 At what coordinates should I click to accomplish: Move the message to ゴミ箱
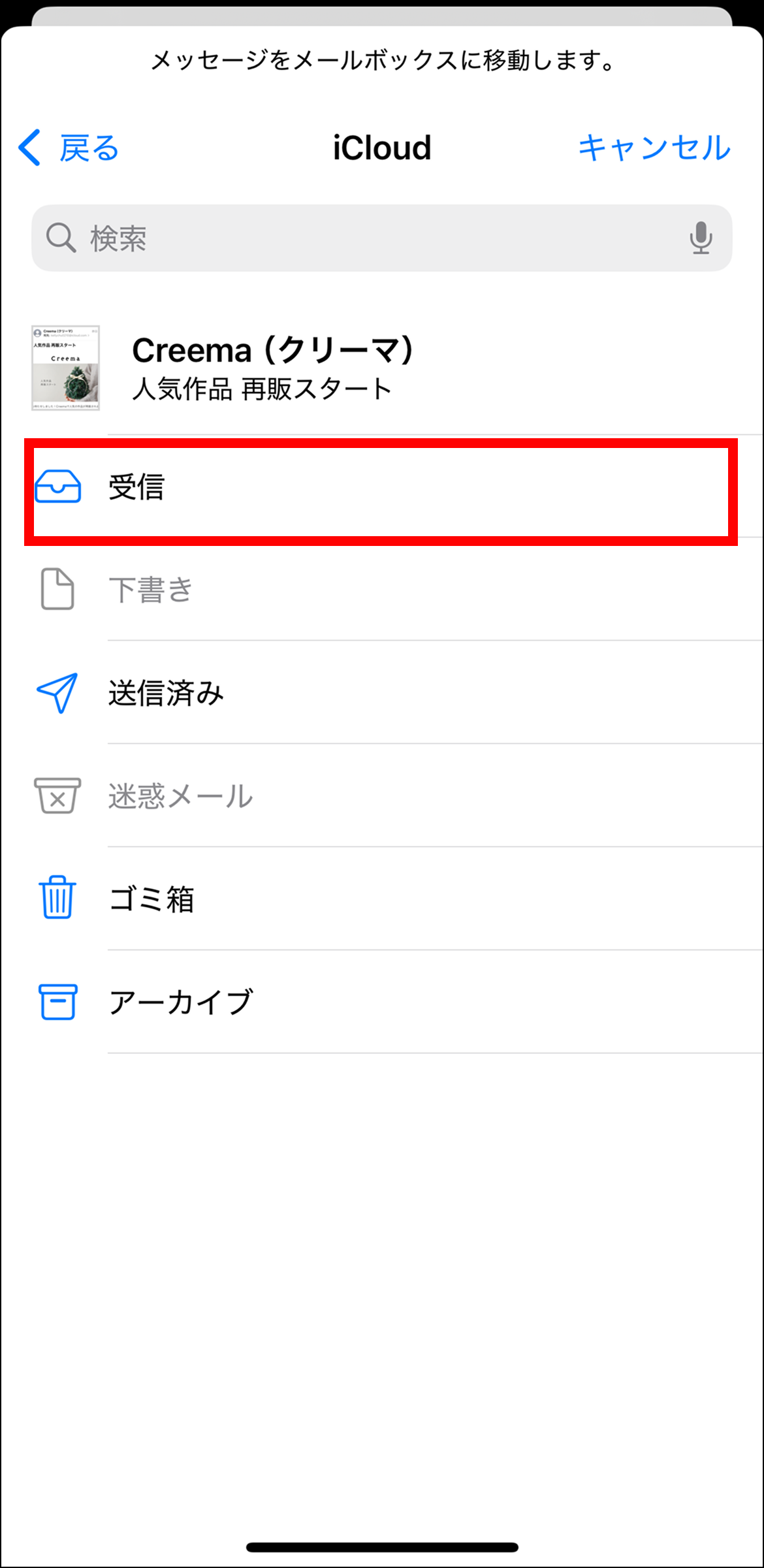[381, 899]
